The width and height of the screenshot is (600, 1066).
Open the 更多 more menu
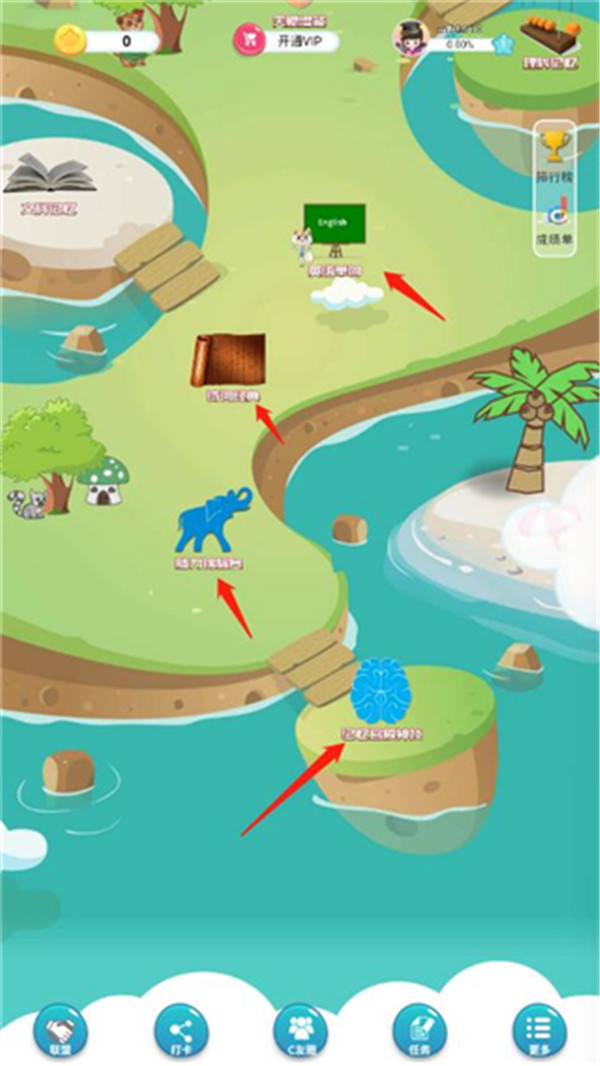click(x=539, y=1030)
